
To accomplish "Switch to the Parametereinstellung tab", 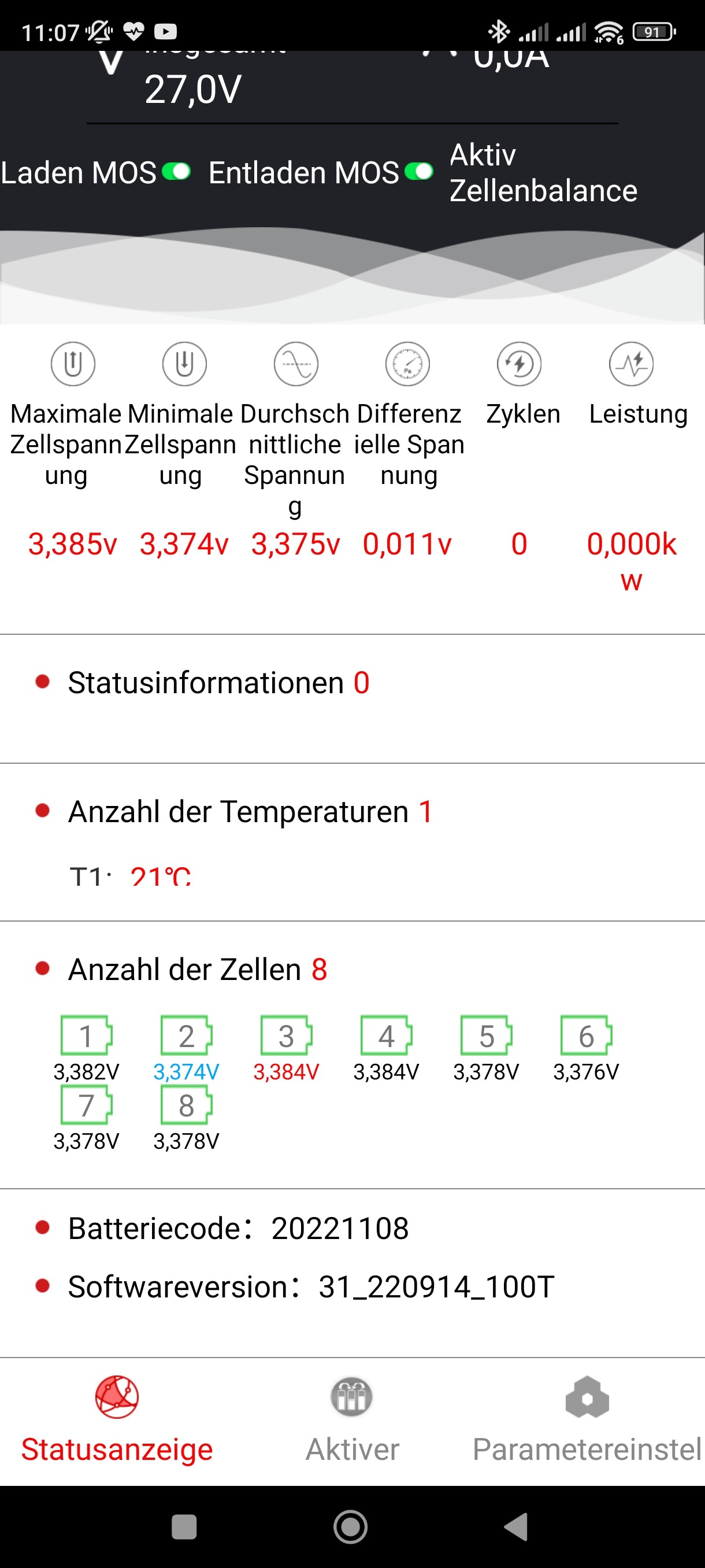I will (x=587, y=1420).
